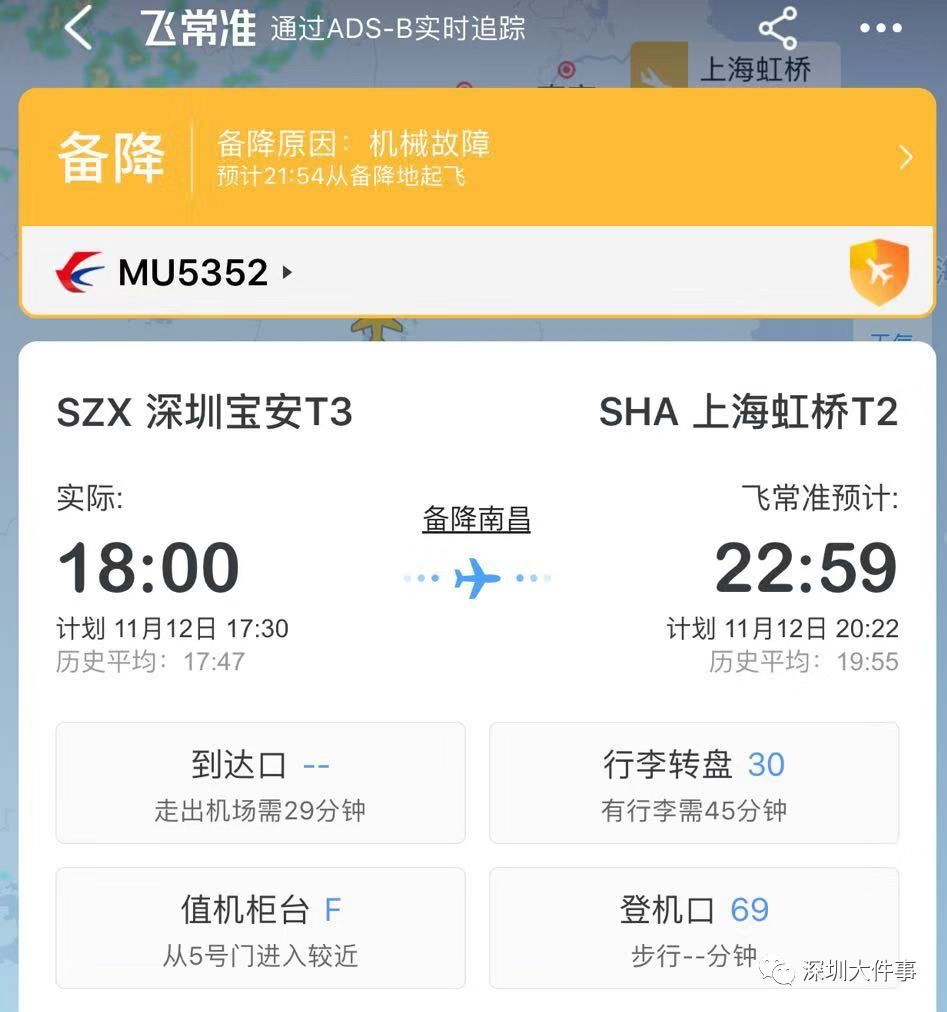
Task: Tap the 备降南昌 diversion link
Action: (477, 518)
